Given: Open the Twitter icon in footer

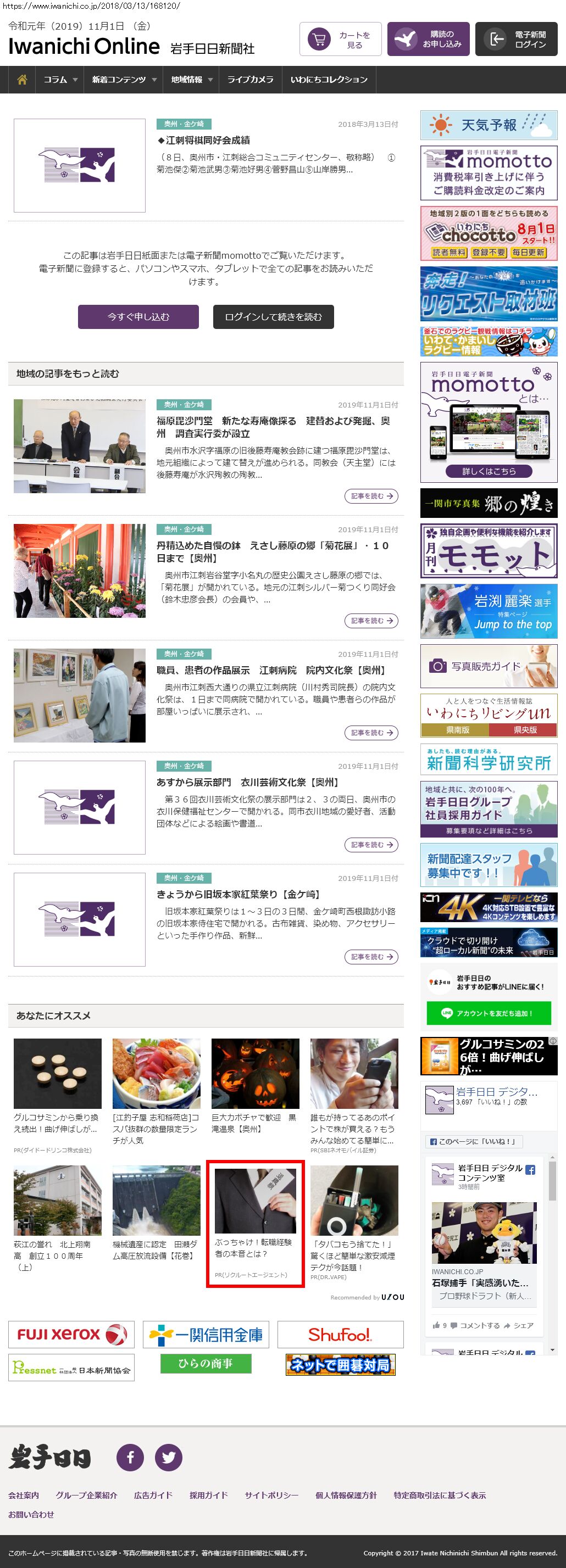Looking at the screenshot, I should pyautogui.click(x=169, y=1457).
